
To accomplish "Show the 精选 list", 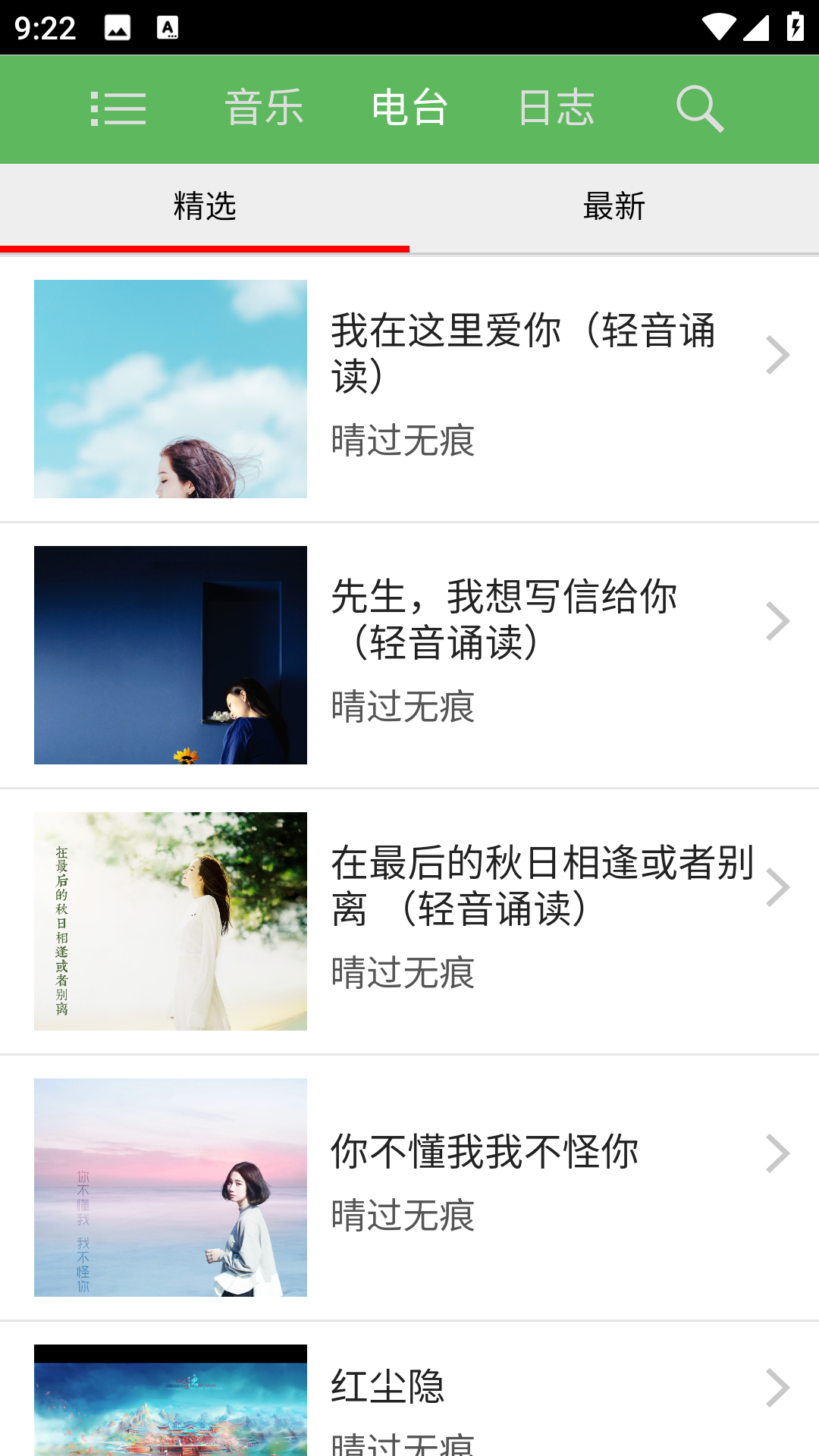I will pyautogui.click(x=205, y=207).
